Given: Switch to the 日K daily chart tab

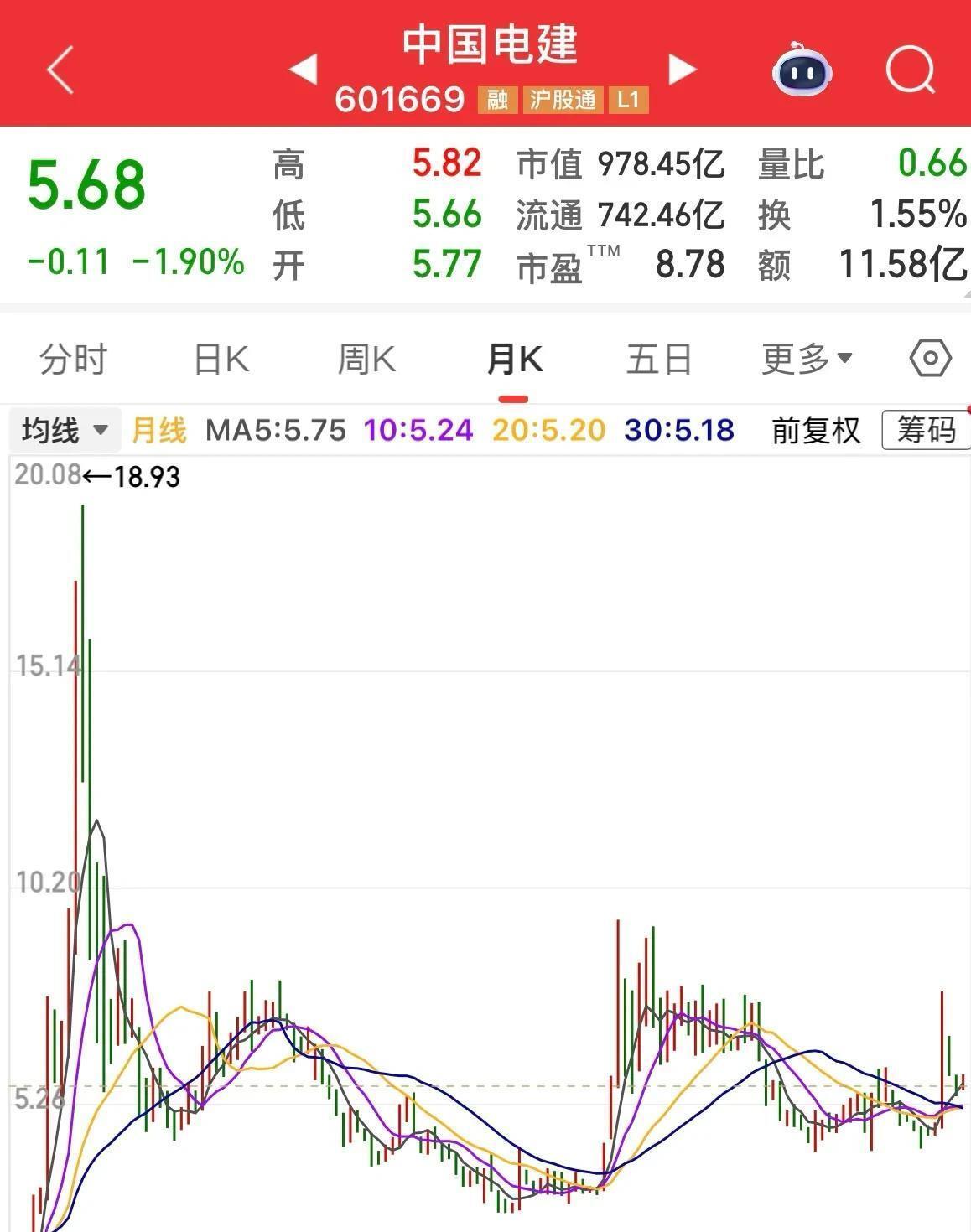Looking at the screenshot, I should pos(220,359).
